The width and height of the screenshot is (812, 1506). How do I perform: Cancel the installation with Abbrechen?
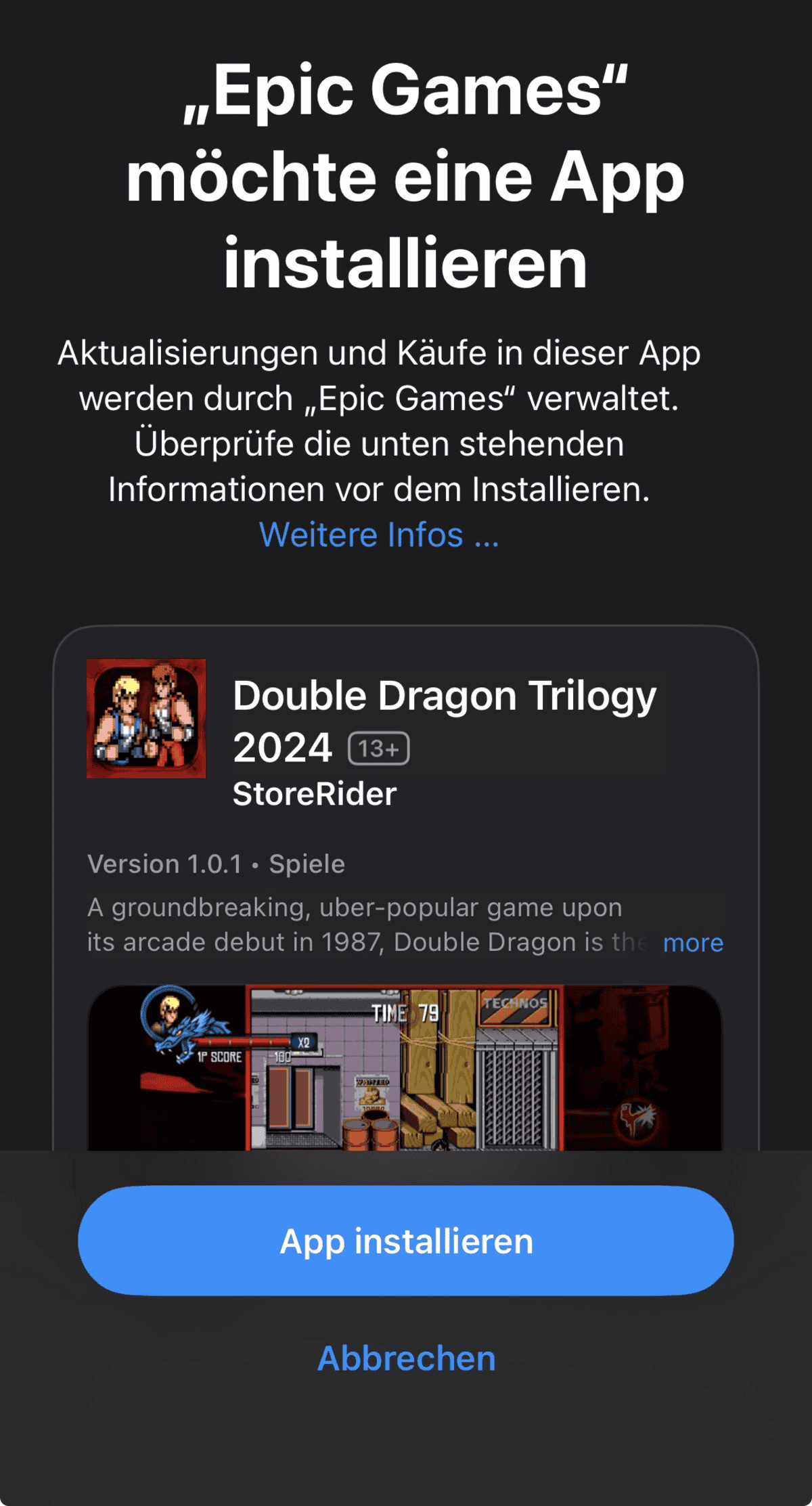coord(406,1358)
